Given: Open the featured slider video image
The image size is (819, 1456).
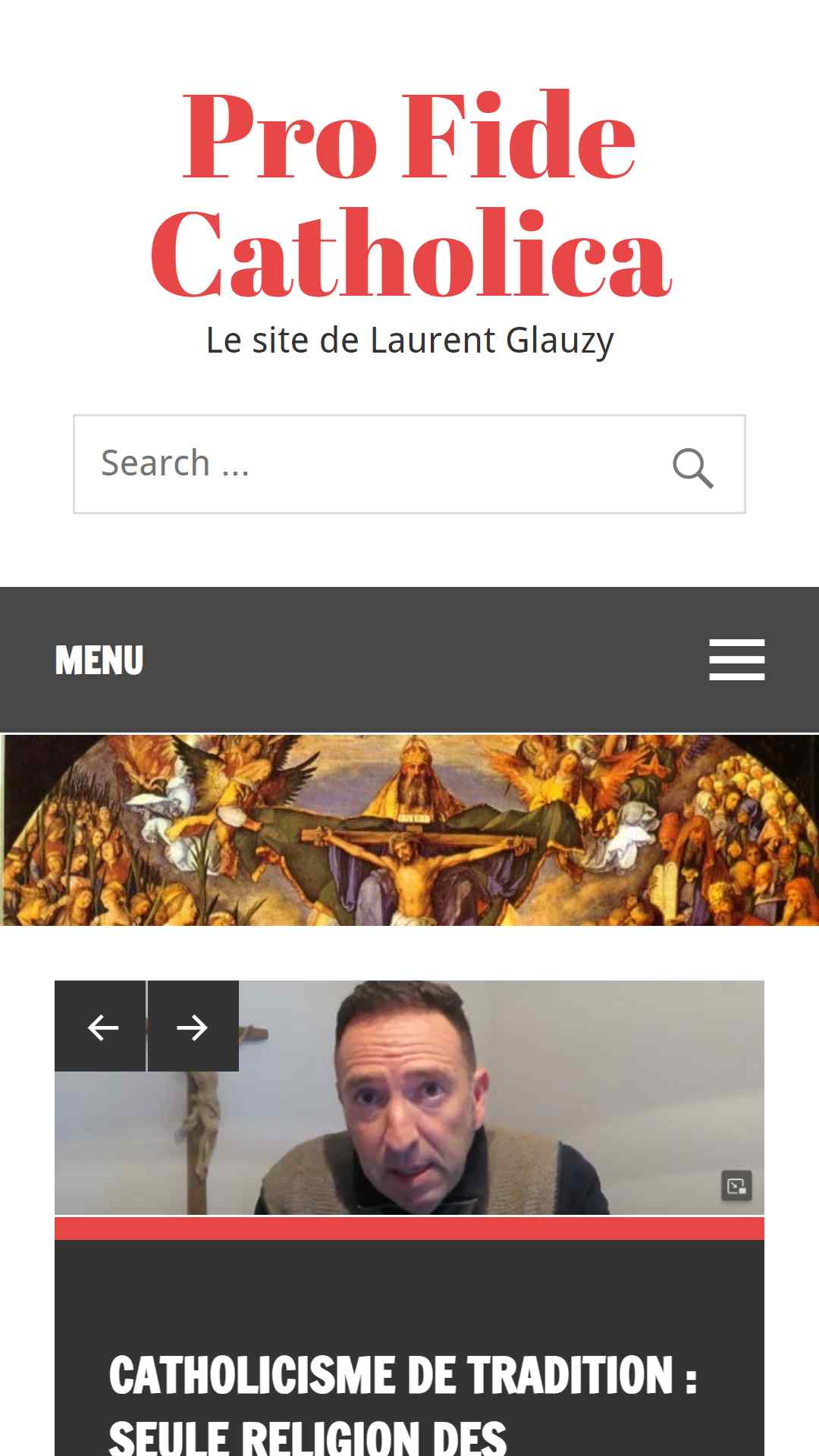Looking at the screenshot, I should point(409,1097).
